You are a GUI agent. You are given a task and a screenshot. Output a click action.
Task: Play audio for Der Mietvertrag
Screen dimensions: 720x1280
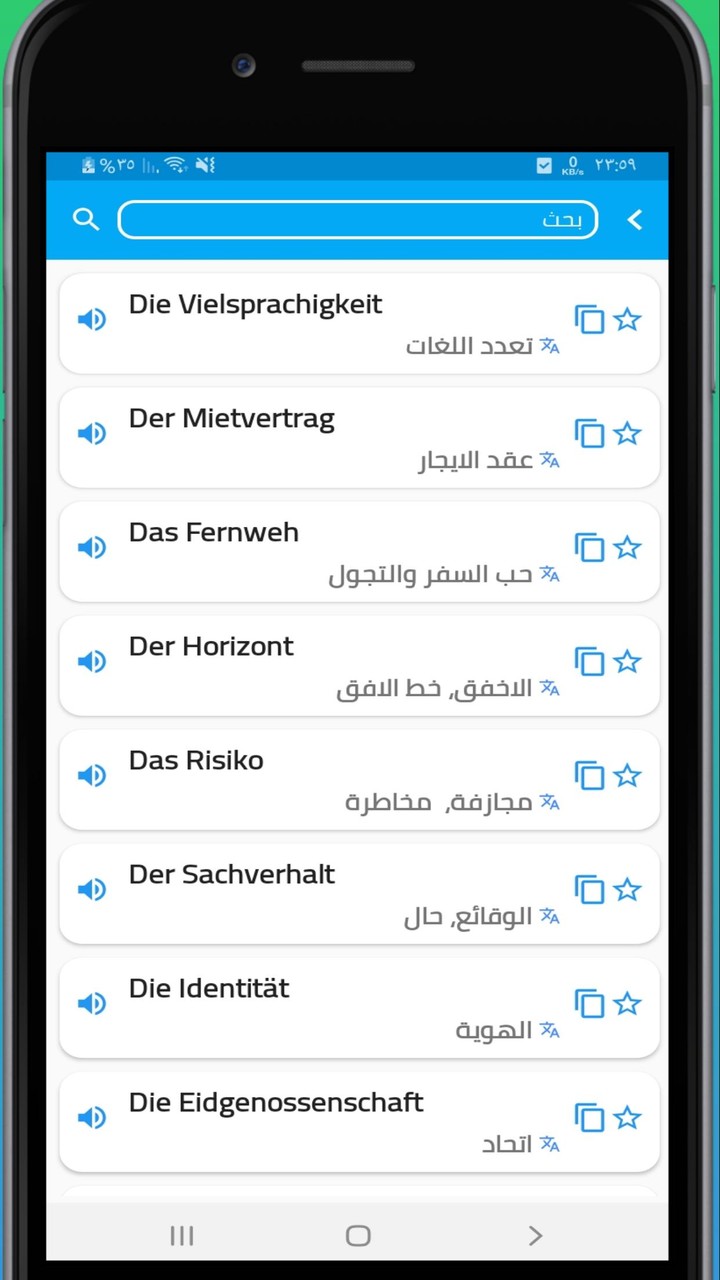(92, 433)
